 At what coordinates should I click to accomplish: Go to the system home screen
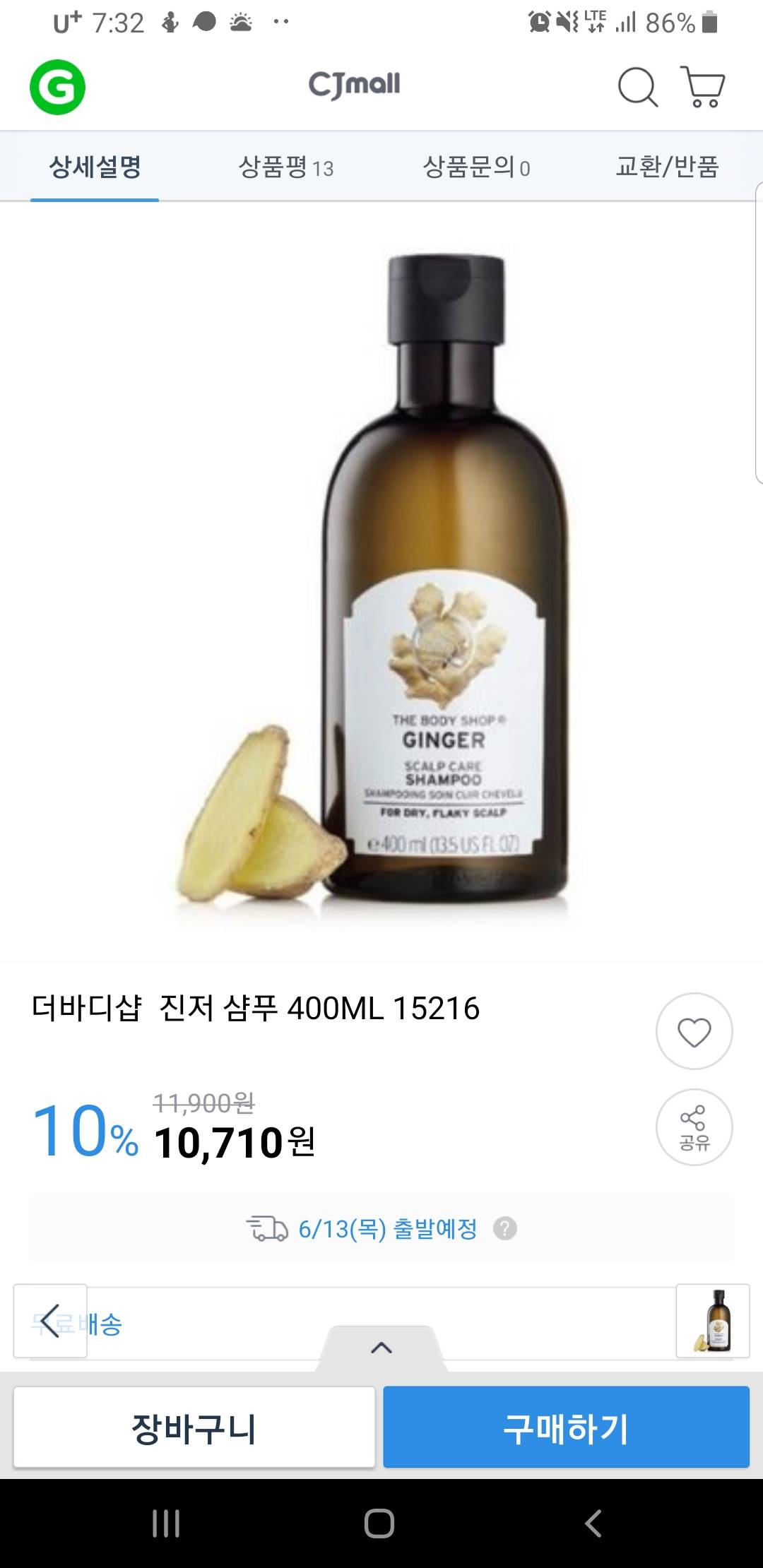coord(379,1524)
